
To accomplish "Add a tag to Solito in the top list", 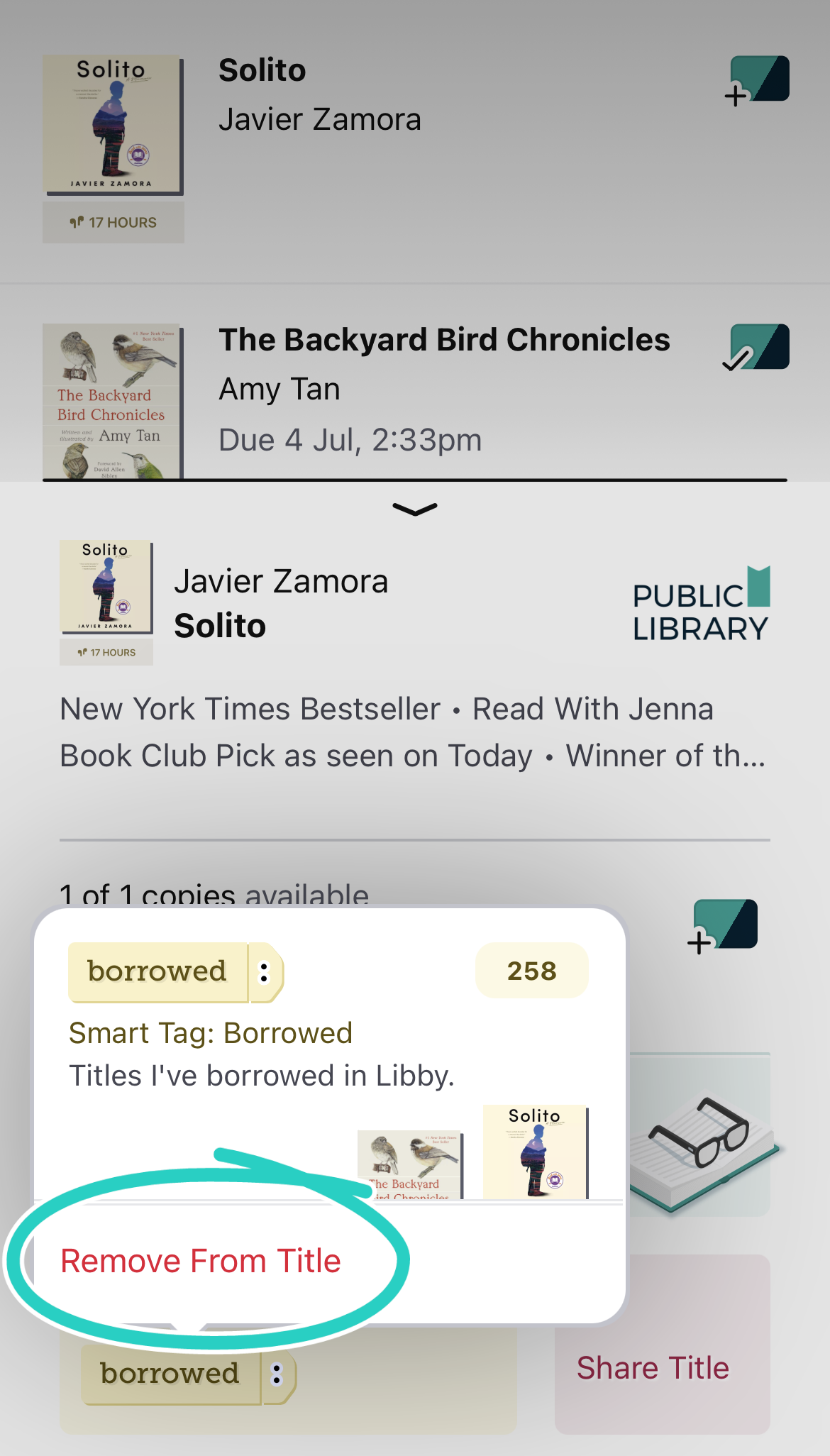I will pyautogui.click(x=758, y=79).
